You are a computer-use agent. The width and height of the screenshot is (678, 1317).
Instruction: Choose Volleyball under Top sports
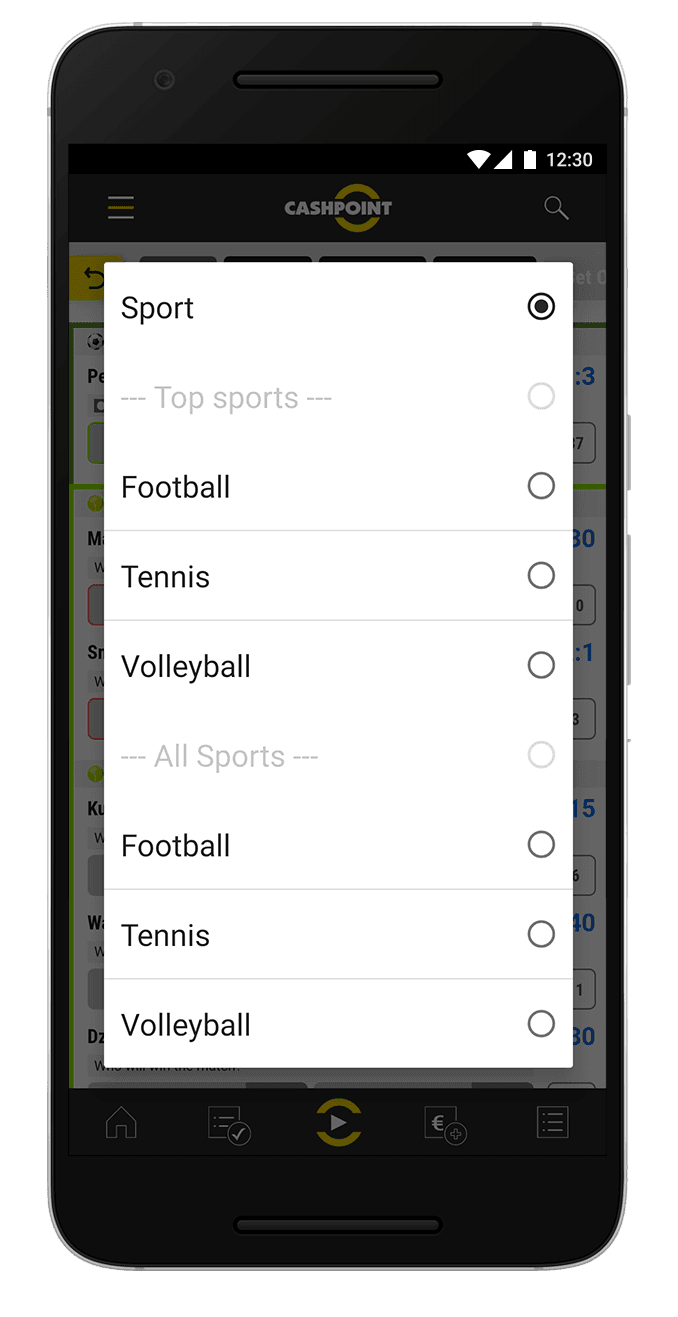coord(540,665)
